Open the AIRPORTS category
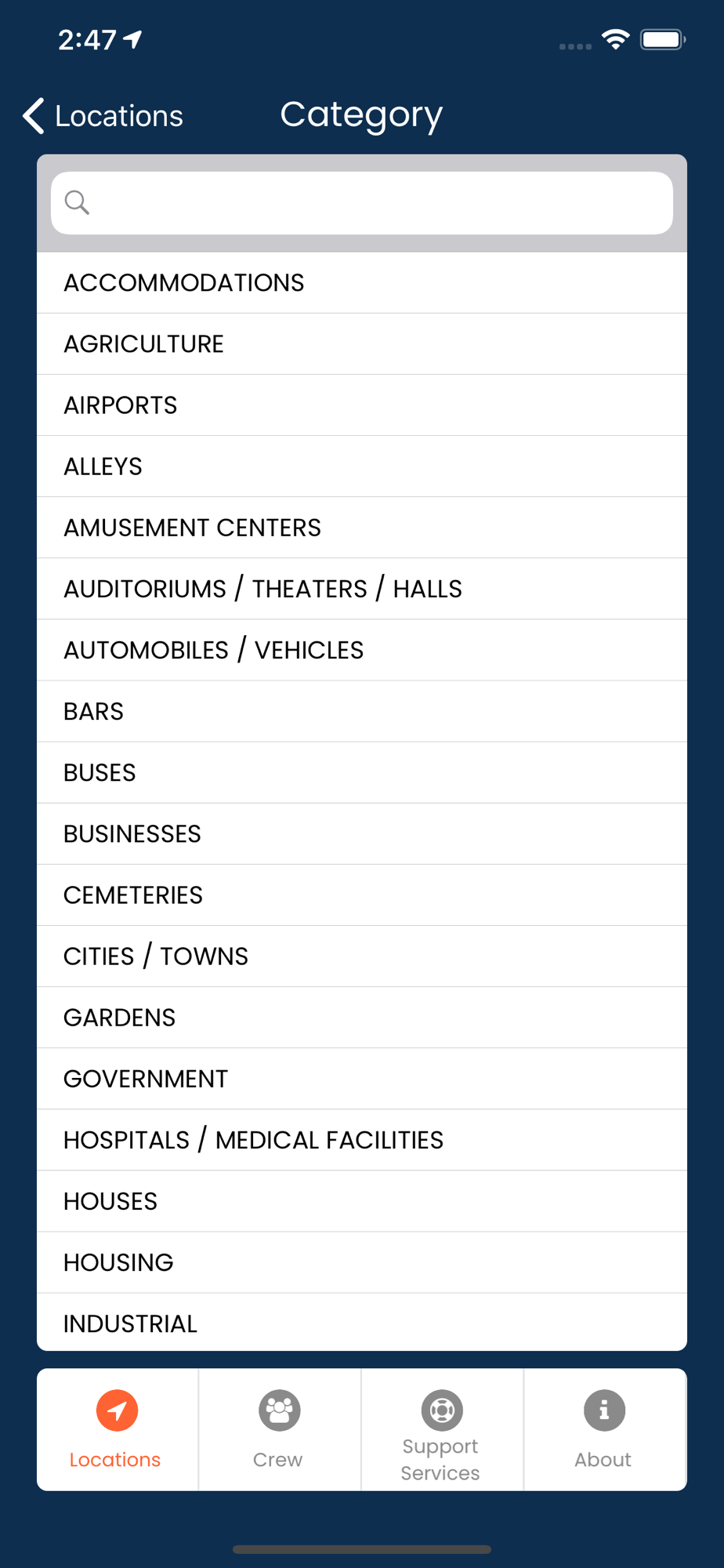724x1568 pixels. tap(362, 405)
